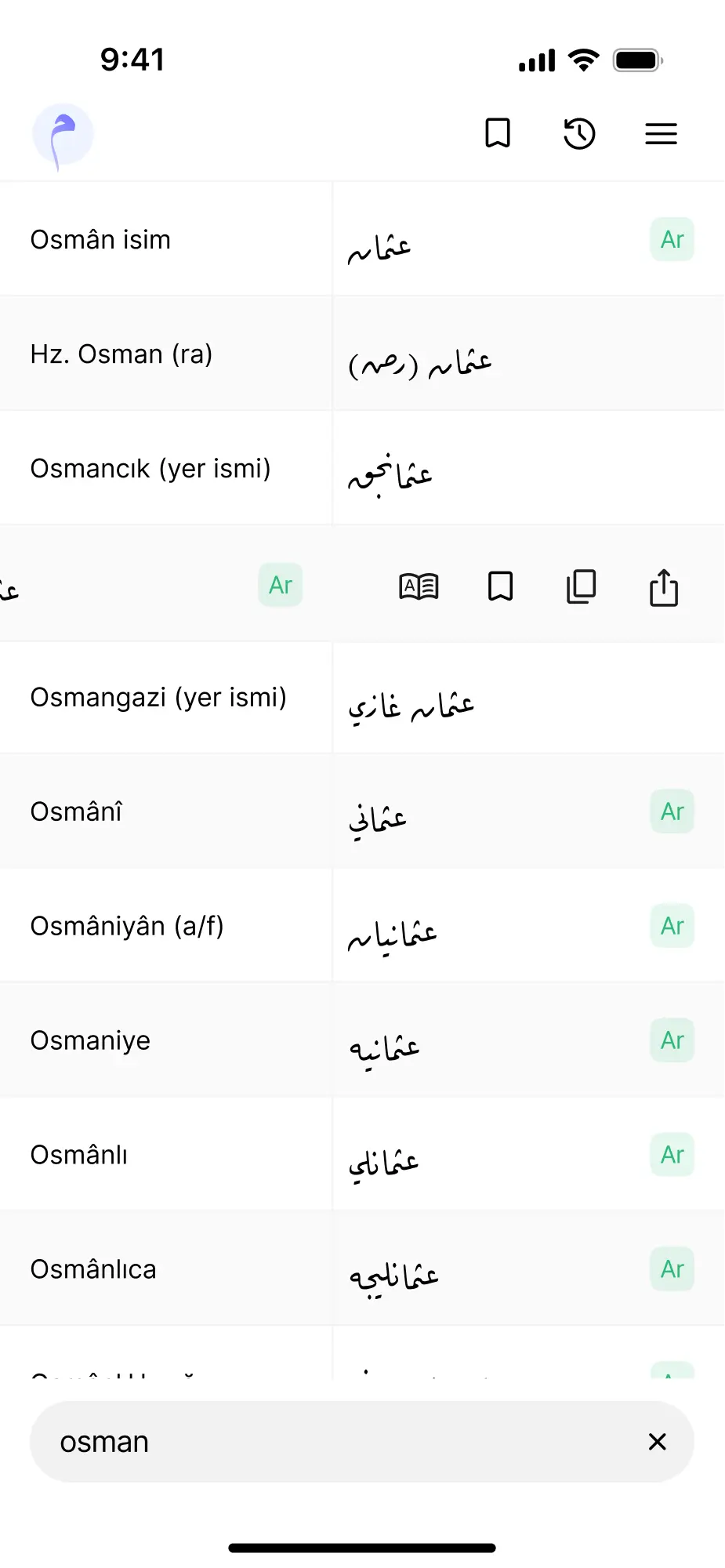Toggle the Ar badge on Osmân isim

click(672, 239)
